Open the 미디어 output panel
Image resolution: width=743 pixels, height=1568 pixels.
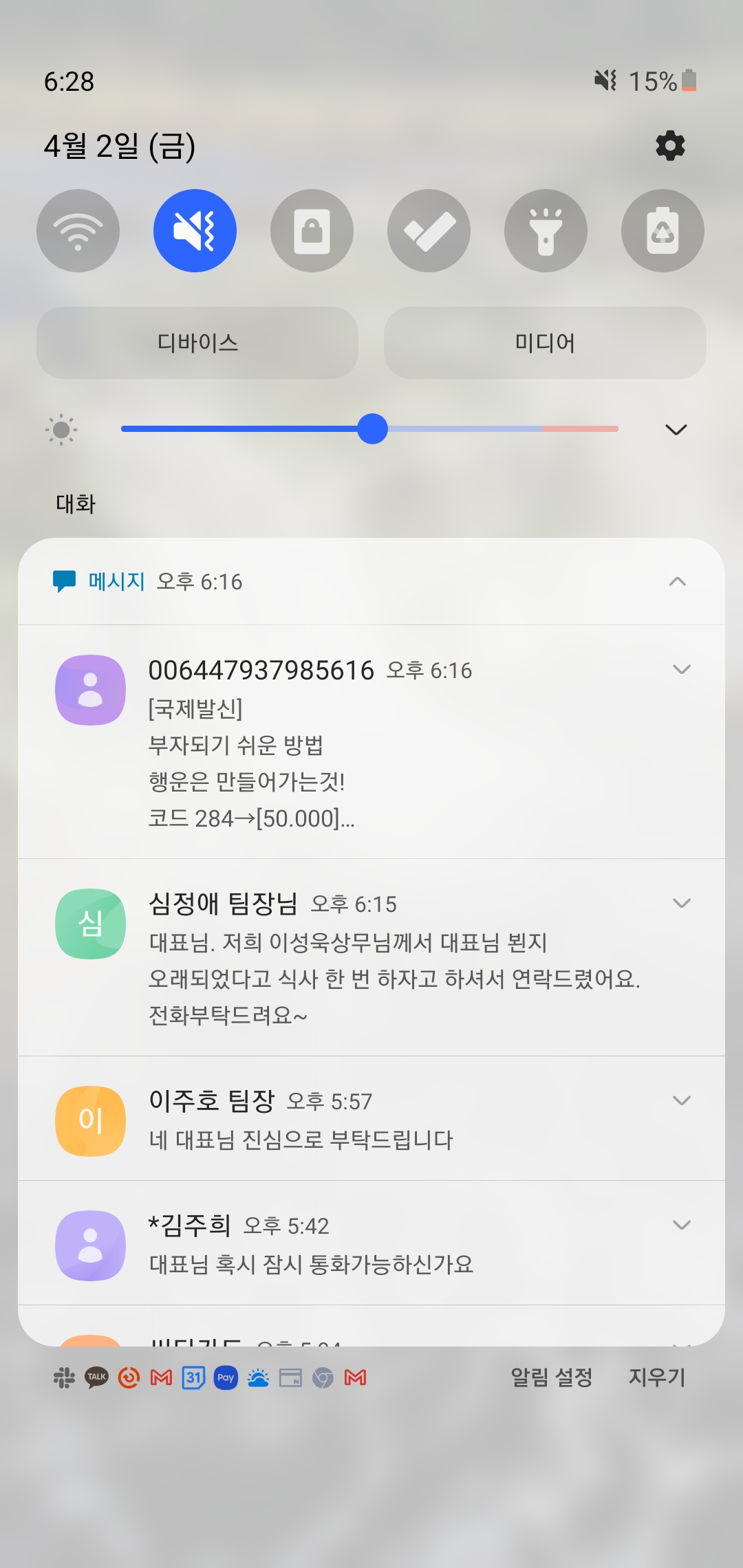pos(545,342)
